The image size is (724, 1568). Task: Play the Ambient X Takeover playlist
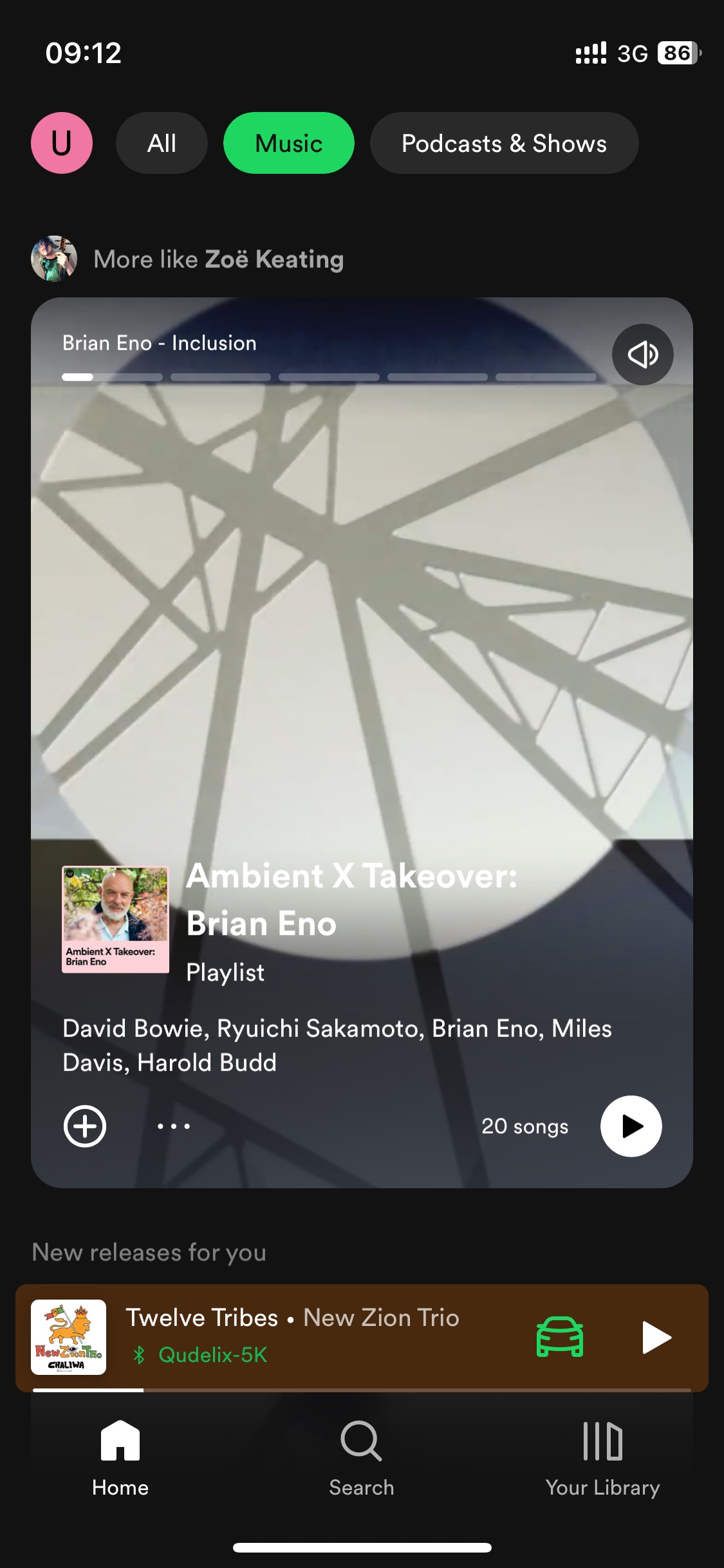(x=631, y=1126)
